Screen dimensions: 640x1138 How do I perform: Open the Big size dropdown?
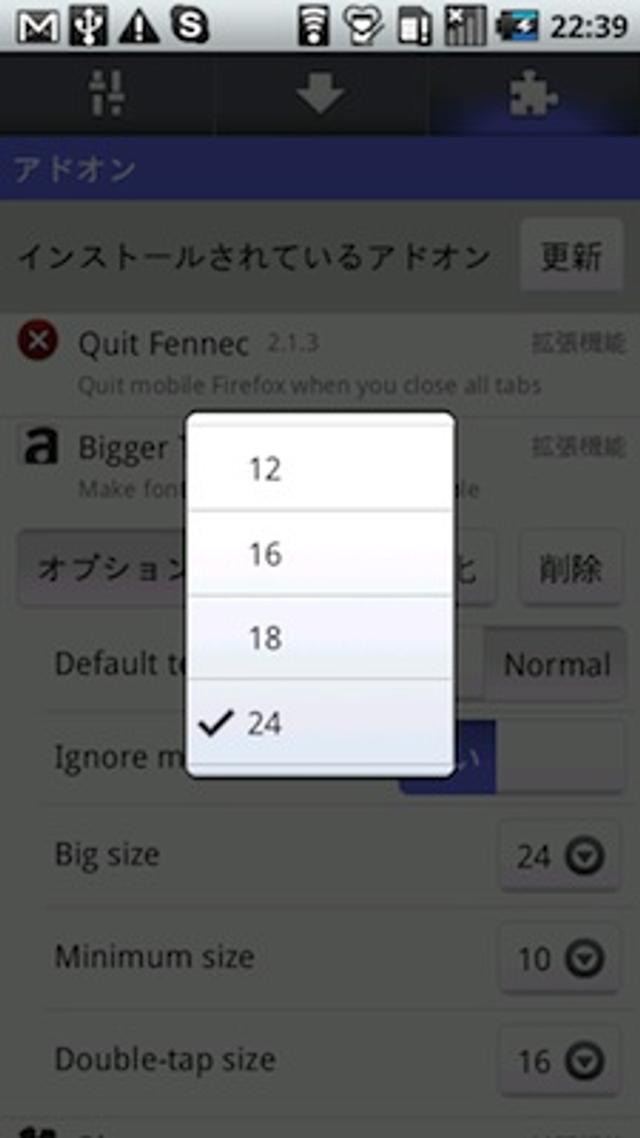pos(560,856)
